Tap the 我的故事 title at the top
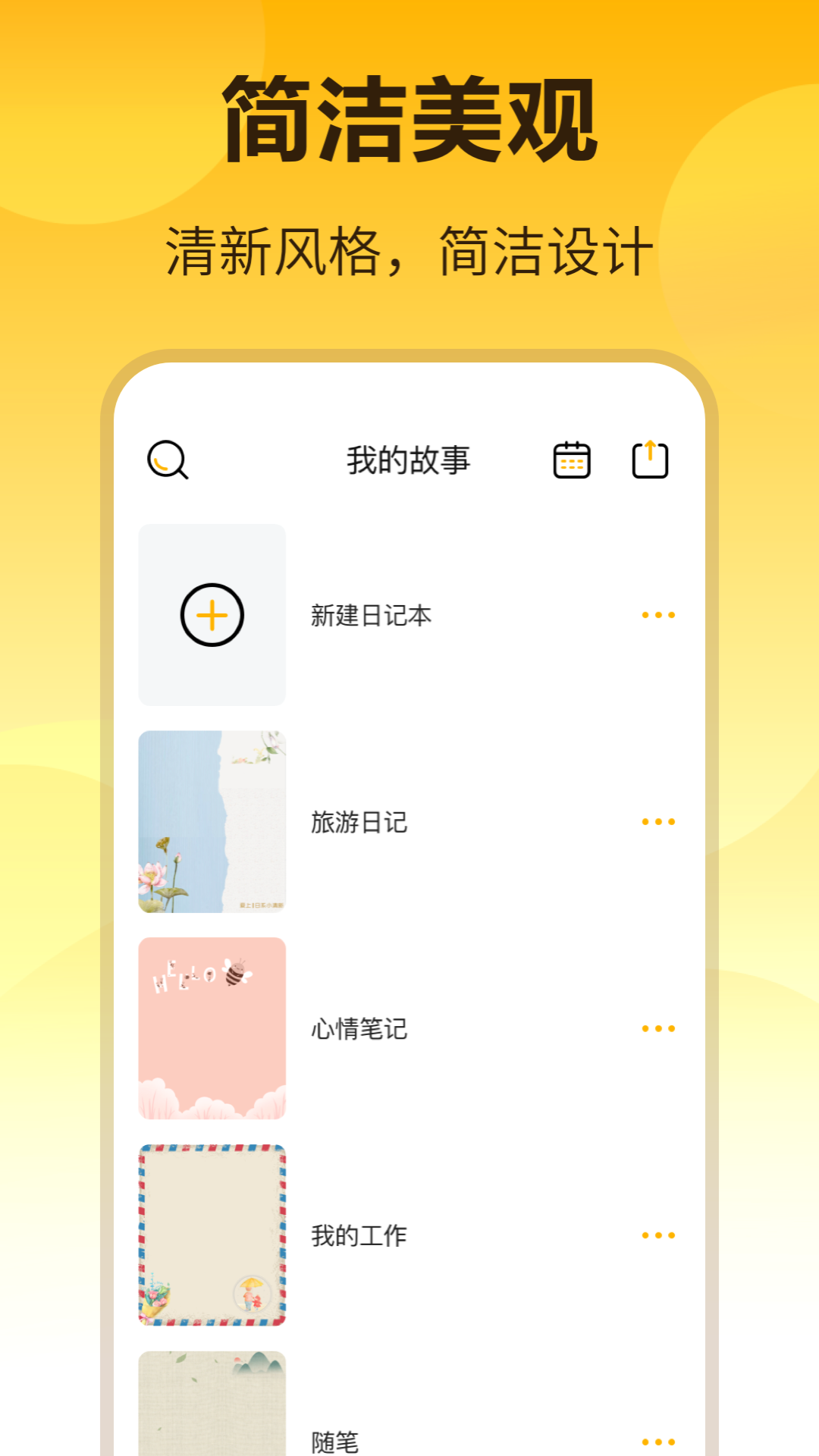Viewport: 819px width, 1456px height. tap(409, 457)
